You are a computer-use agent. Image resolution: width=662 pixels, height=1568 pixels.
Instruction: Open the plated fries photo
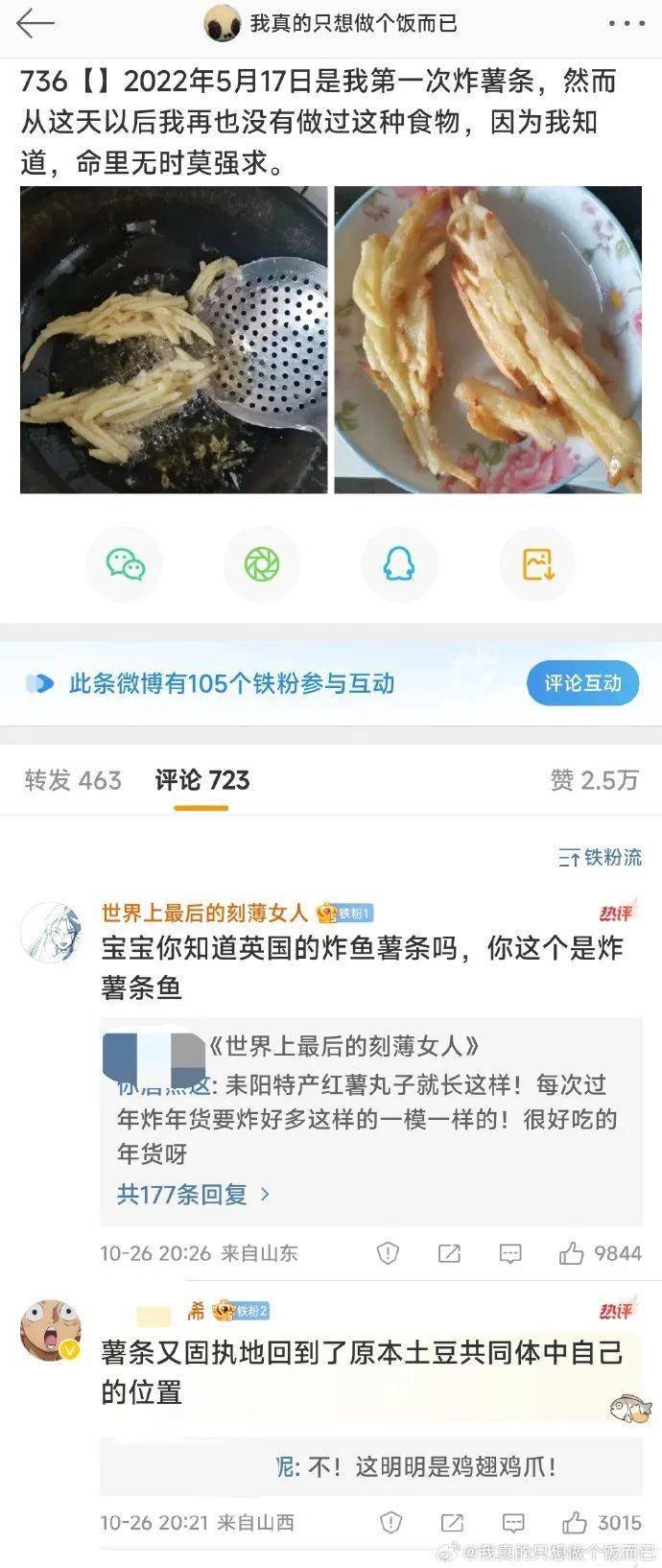pyautogui.click(x=487, y=340)
